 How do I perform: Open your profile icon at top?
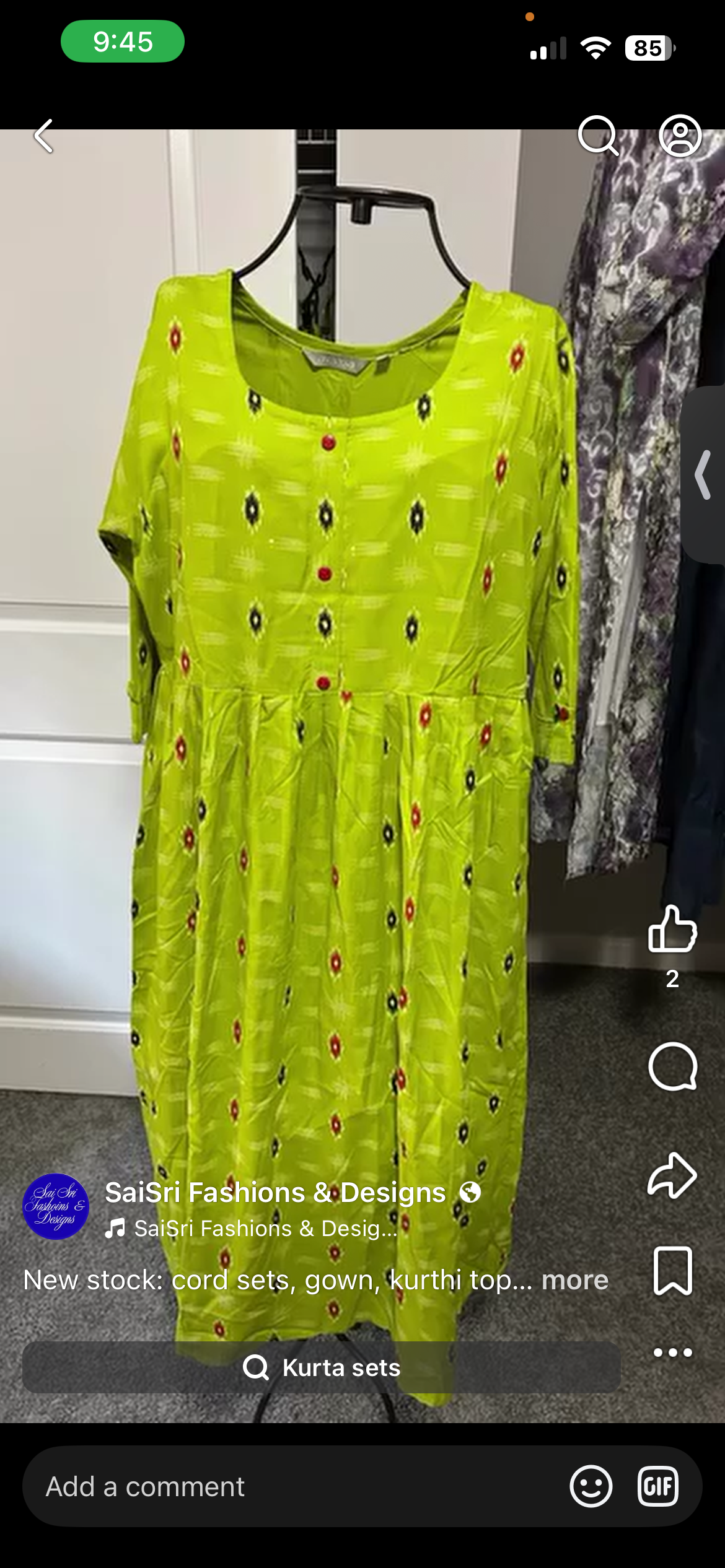680,135
